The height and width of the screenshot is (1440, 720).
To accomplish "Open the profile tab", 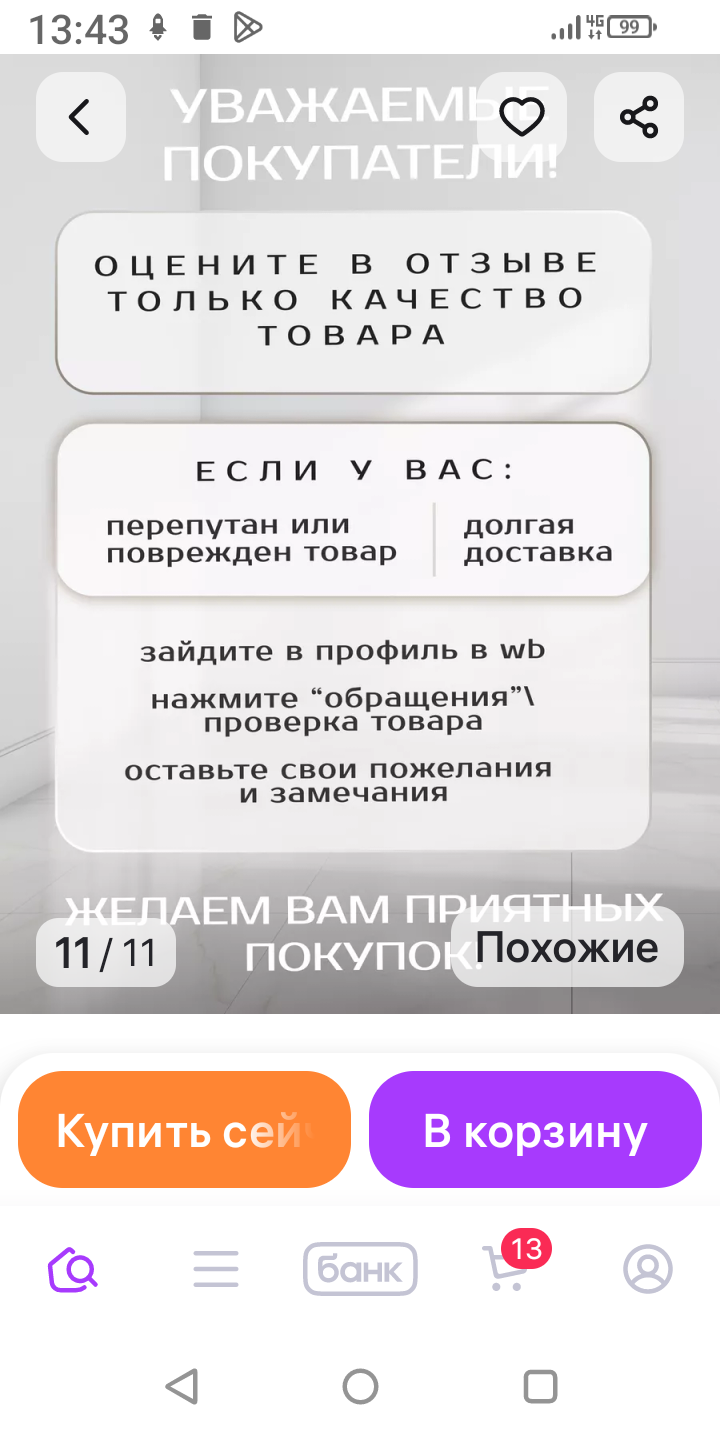I will 648,1270.
